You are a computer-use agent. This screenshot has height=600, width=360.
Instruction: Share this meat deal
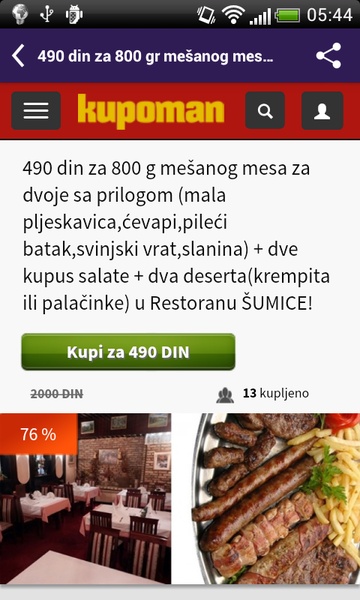click(x=329, y=56)
